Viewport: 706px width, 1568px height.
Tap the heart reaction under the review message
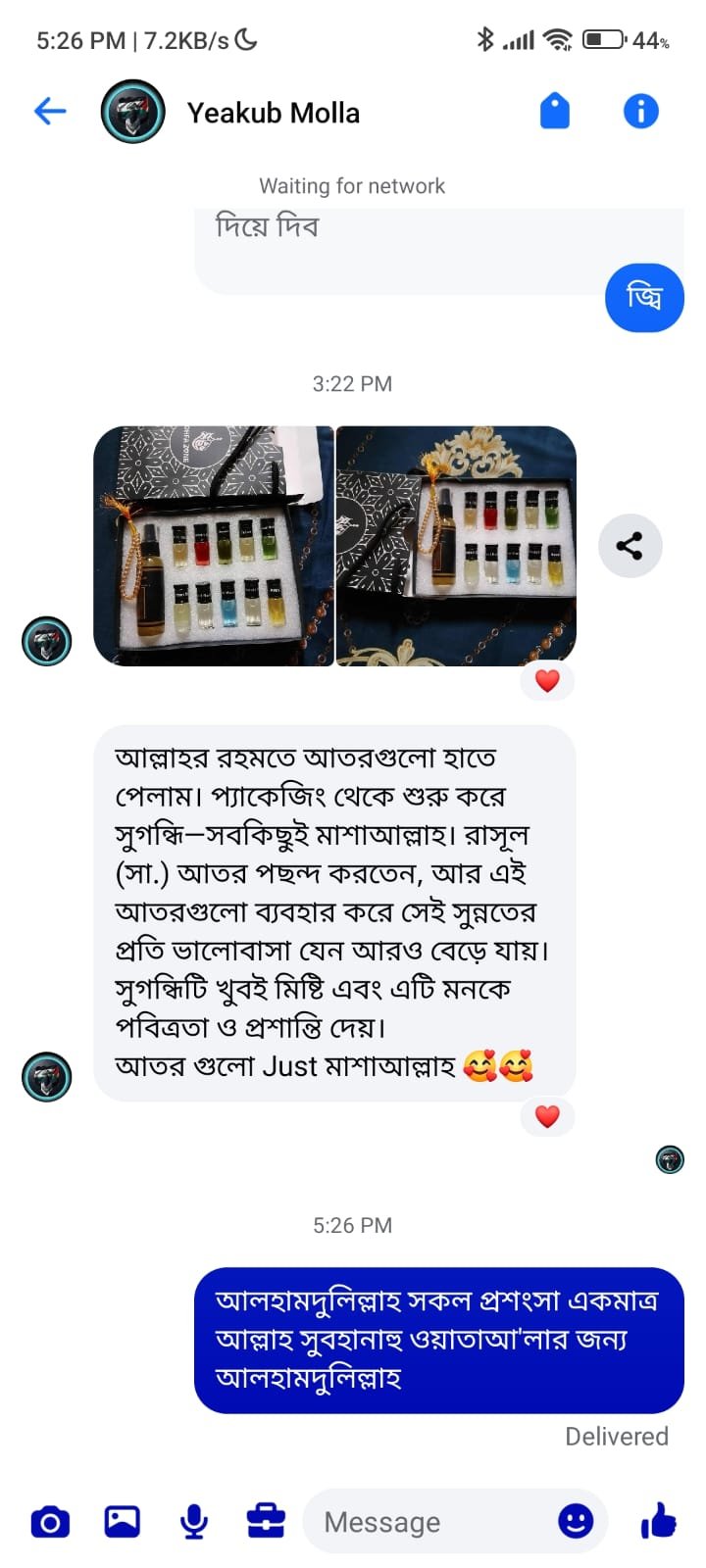(547, 1115)
